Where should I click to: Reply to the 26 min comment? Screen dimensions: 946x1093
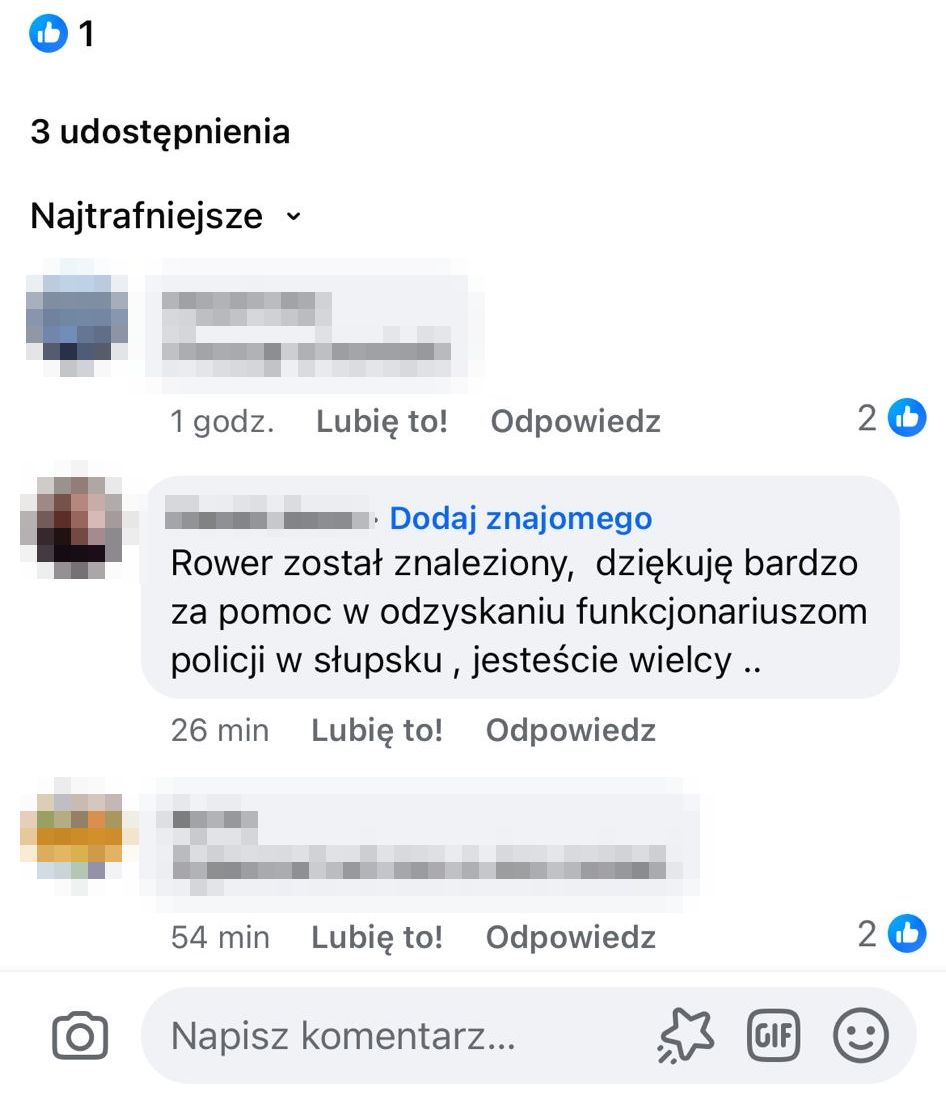(x=570, y=730)
